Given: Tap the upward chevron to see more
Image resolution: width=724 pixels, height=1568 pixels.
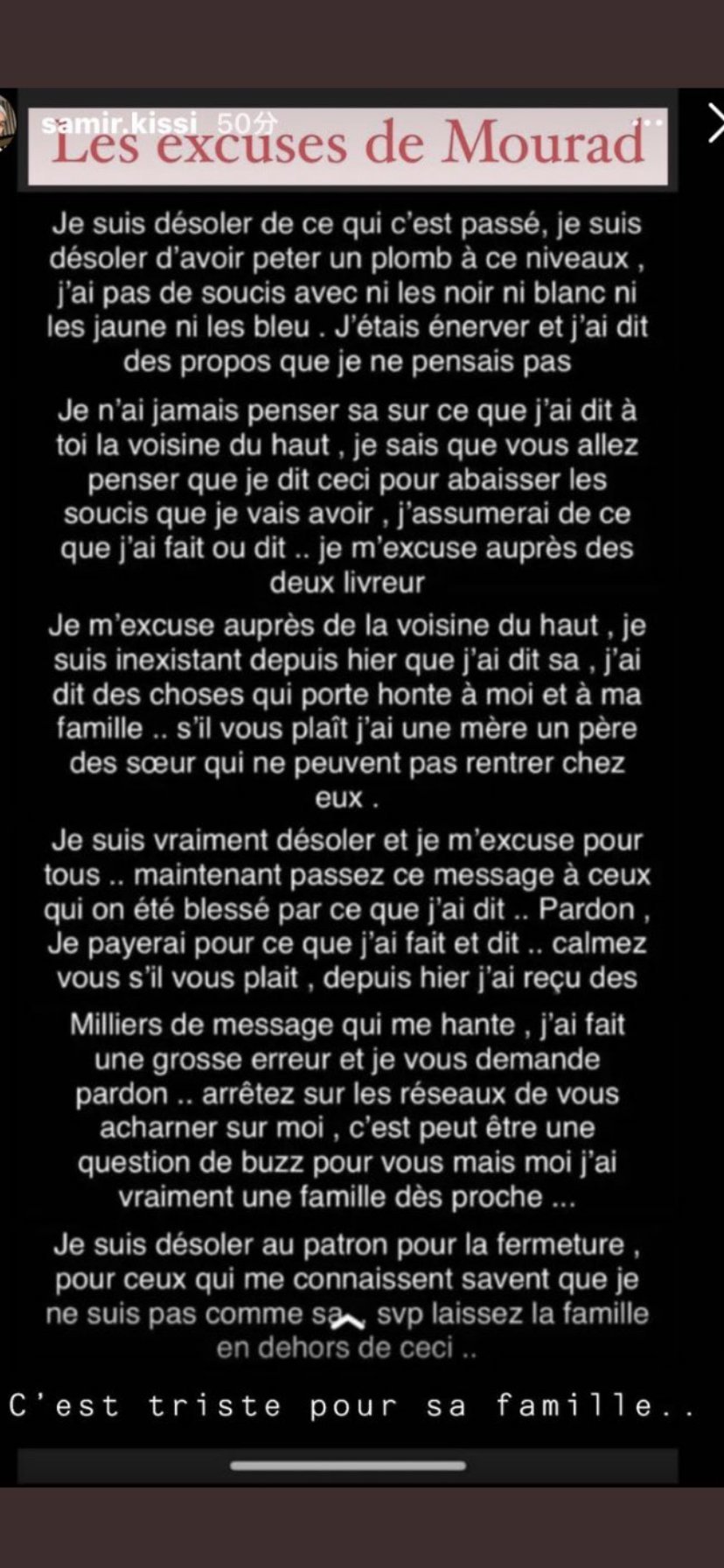Looking at the screenshot, I should [x=350, y=1319].
